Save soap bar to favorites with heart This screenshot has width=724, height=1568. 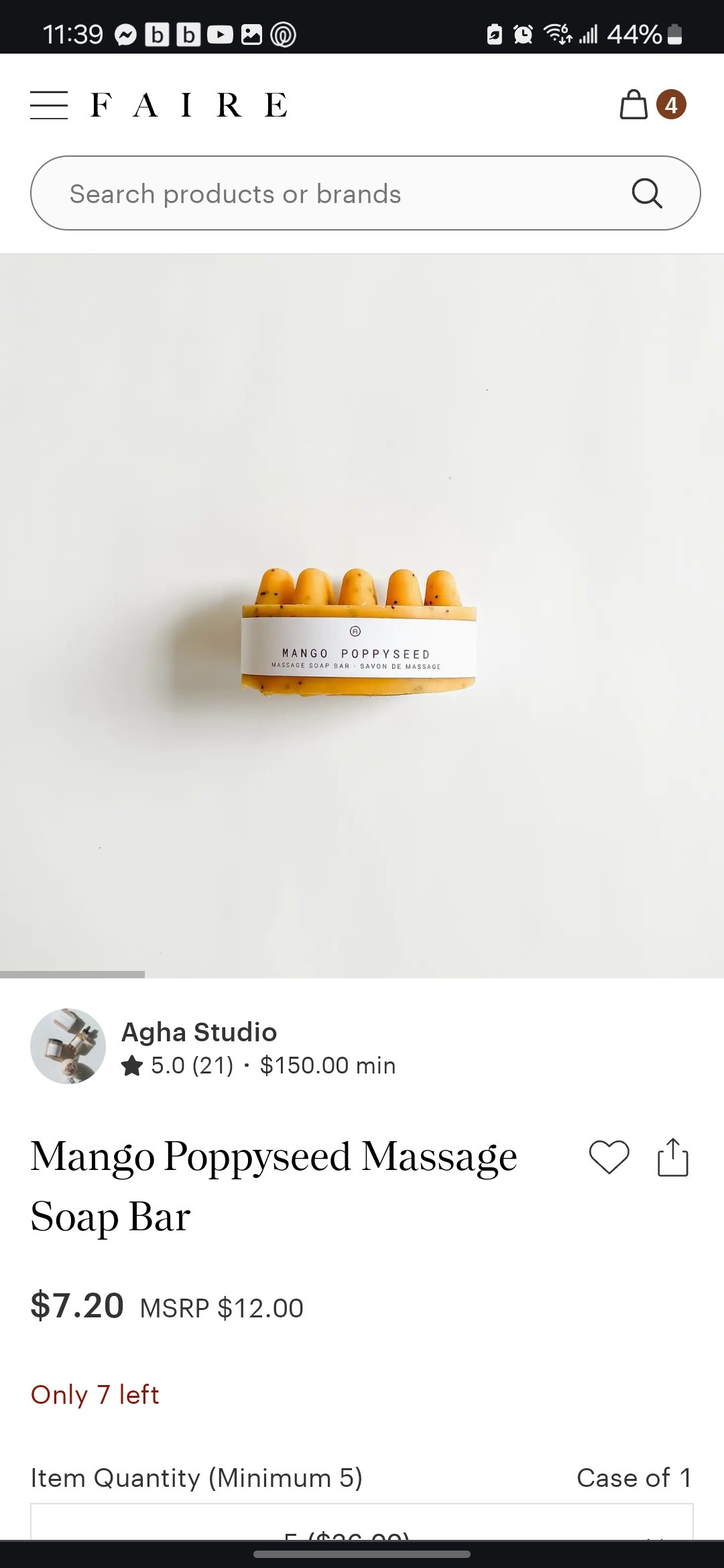tap(609, 1157)
